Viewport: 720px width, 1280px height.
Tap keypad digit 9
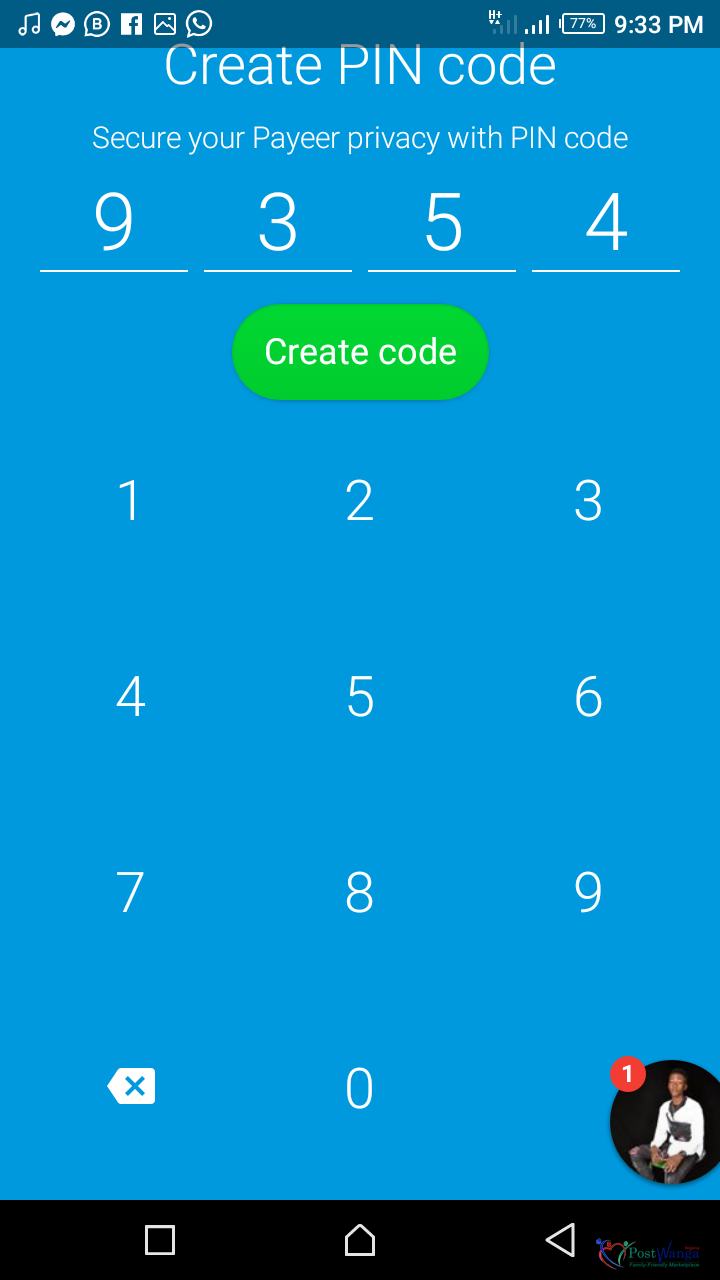tap(588, 892)
